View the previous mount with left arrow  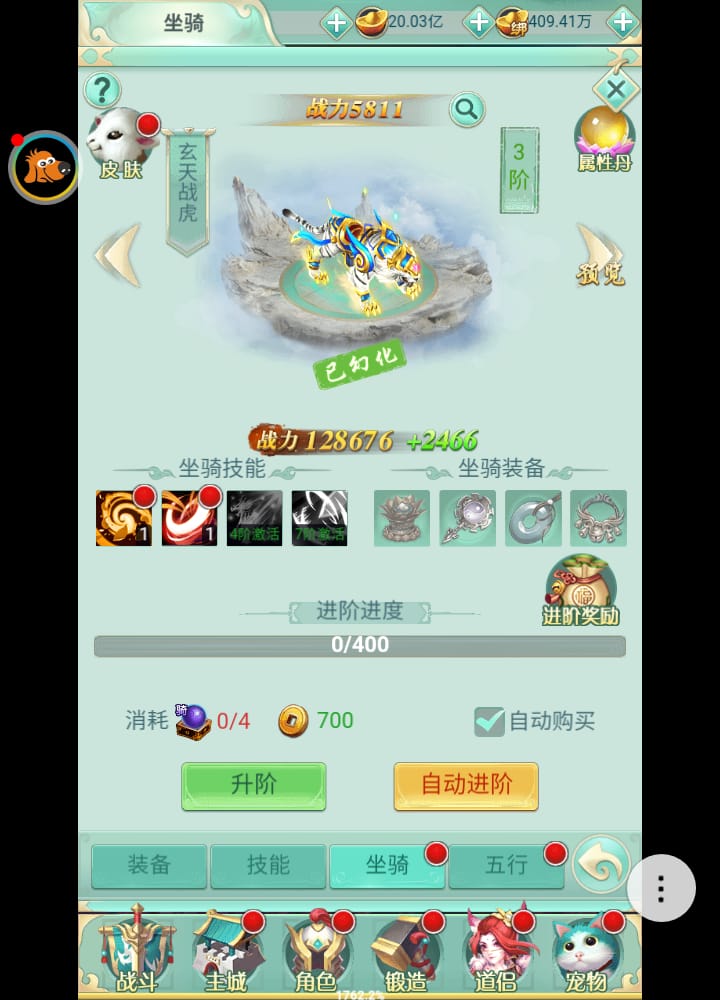117,255
